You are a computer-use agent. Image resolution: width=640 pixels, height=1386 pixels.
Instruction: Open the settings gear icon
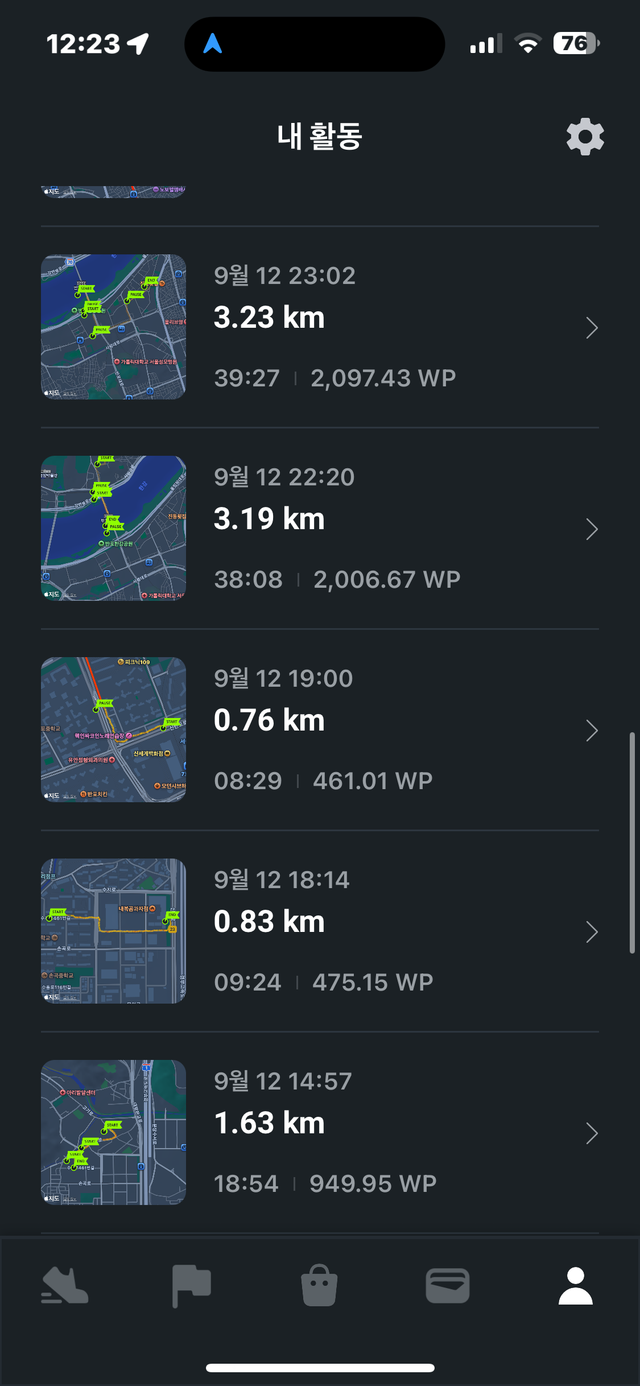(585, 136)
